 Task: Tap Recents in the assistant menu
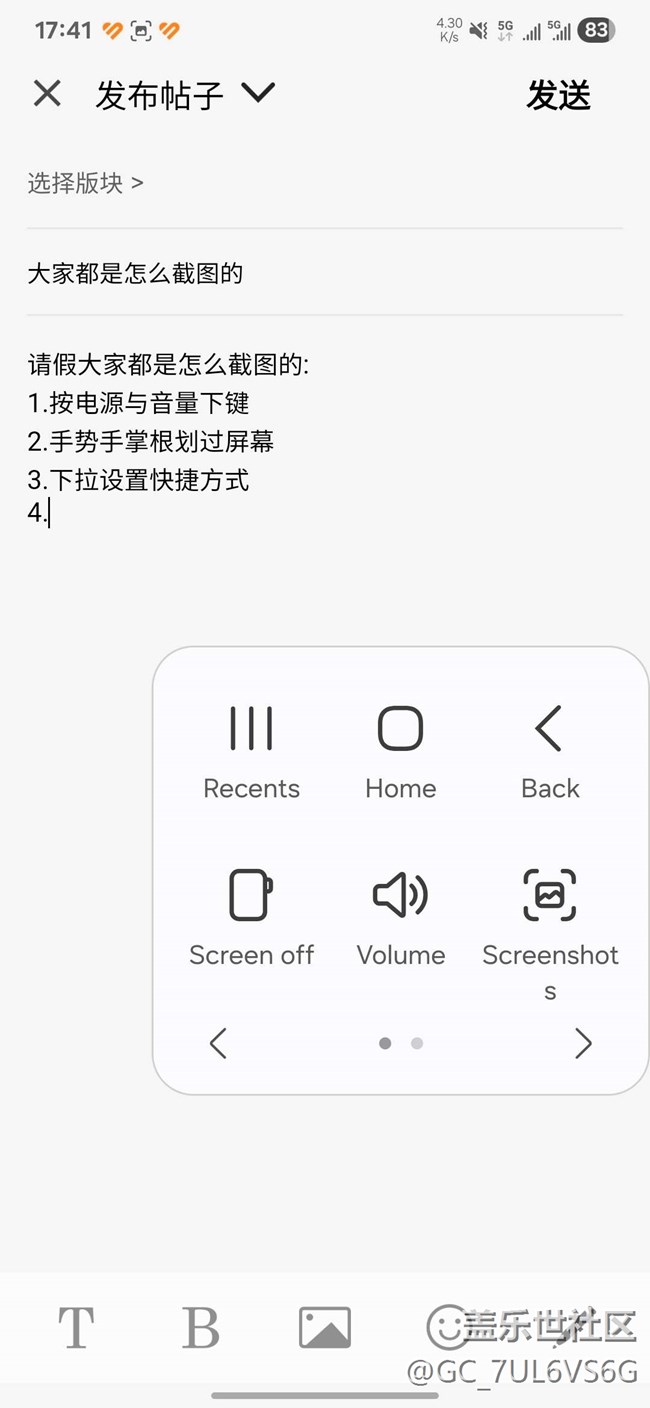click(x=251, y=753)
